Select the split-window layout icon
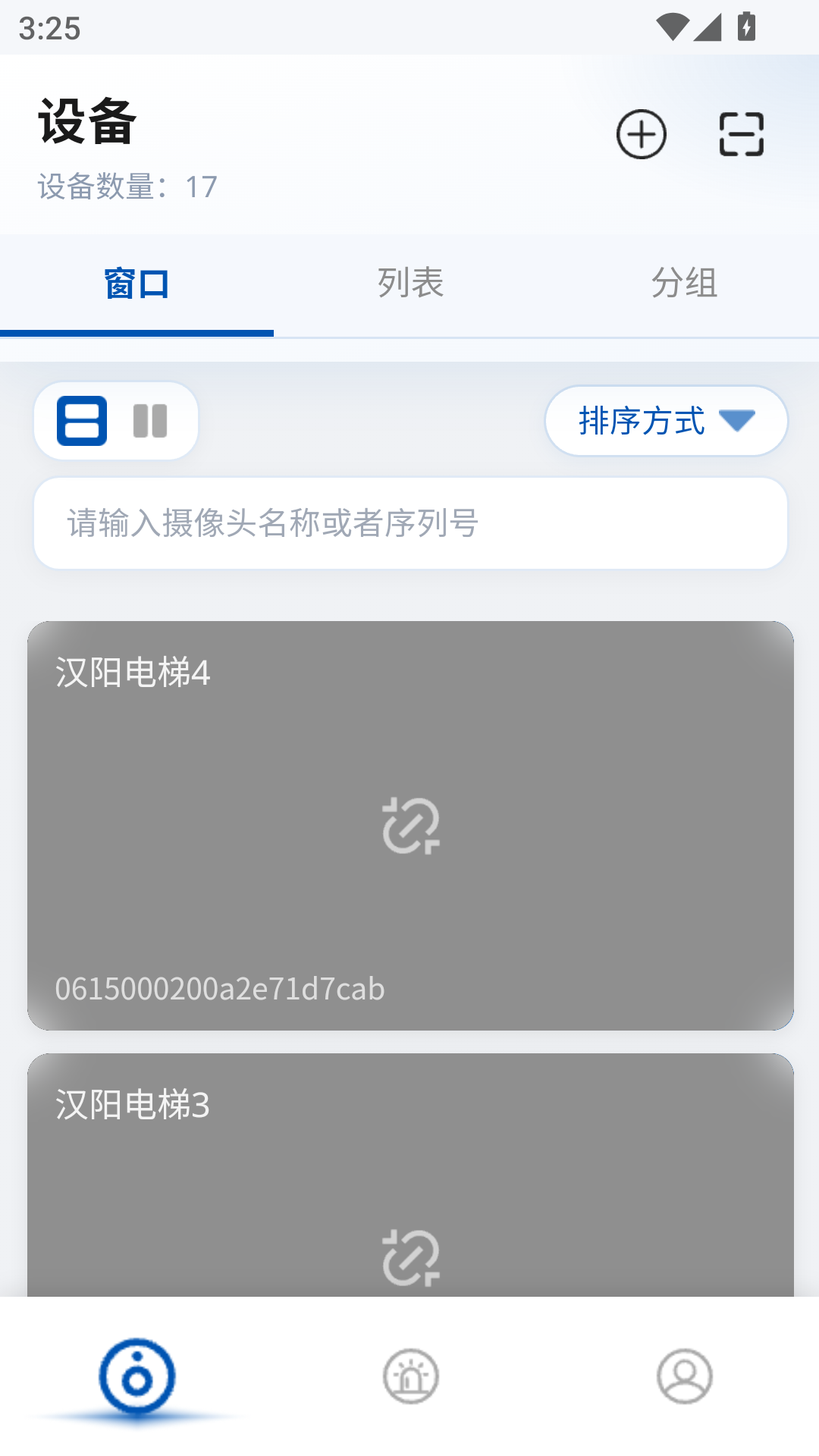This screenshot has width=819, height=1456. 81,421
